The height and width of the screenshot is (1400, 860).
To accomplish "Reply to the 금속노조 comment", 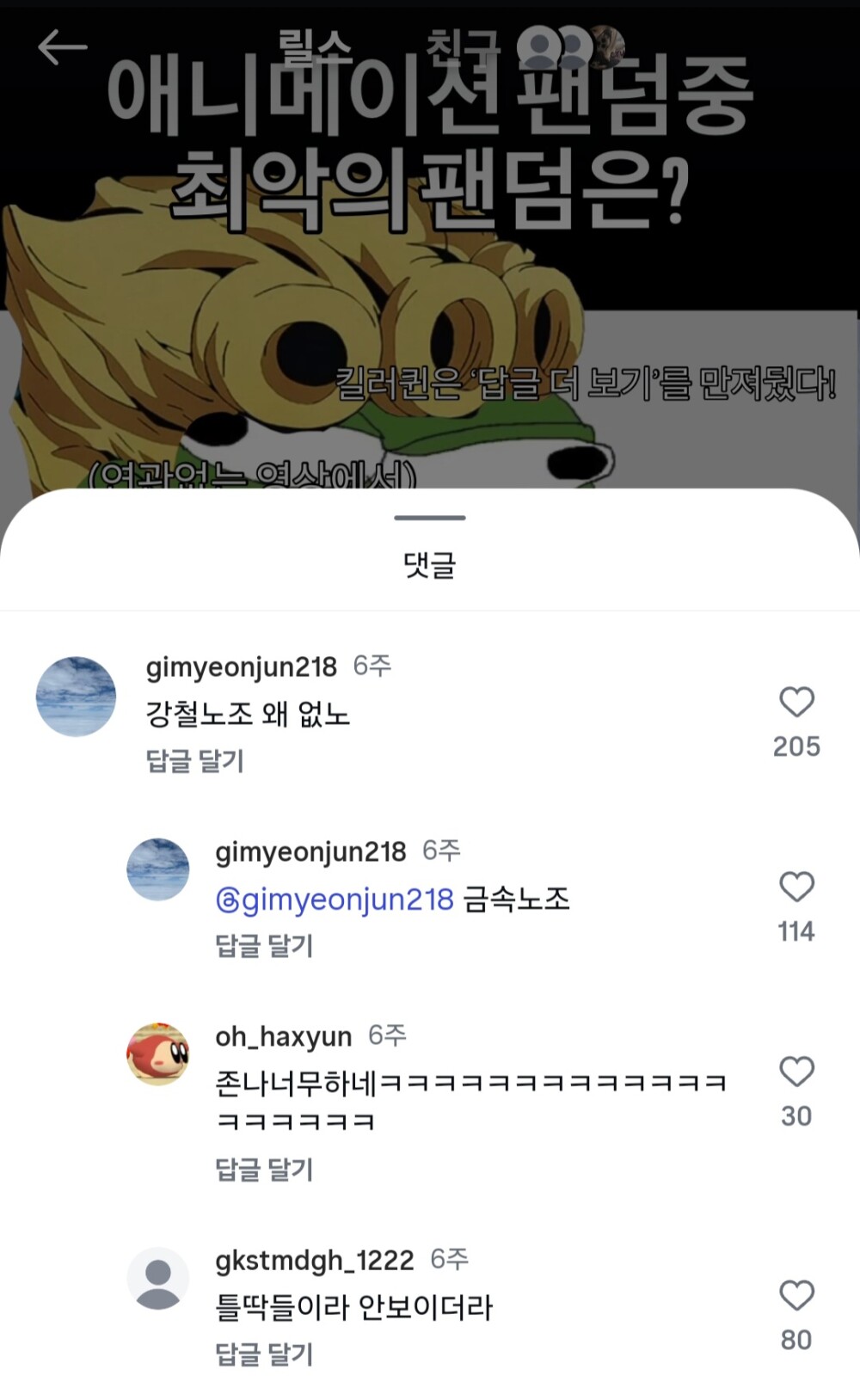I will click(x=264, y=946).
